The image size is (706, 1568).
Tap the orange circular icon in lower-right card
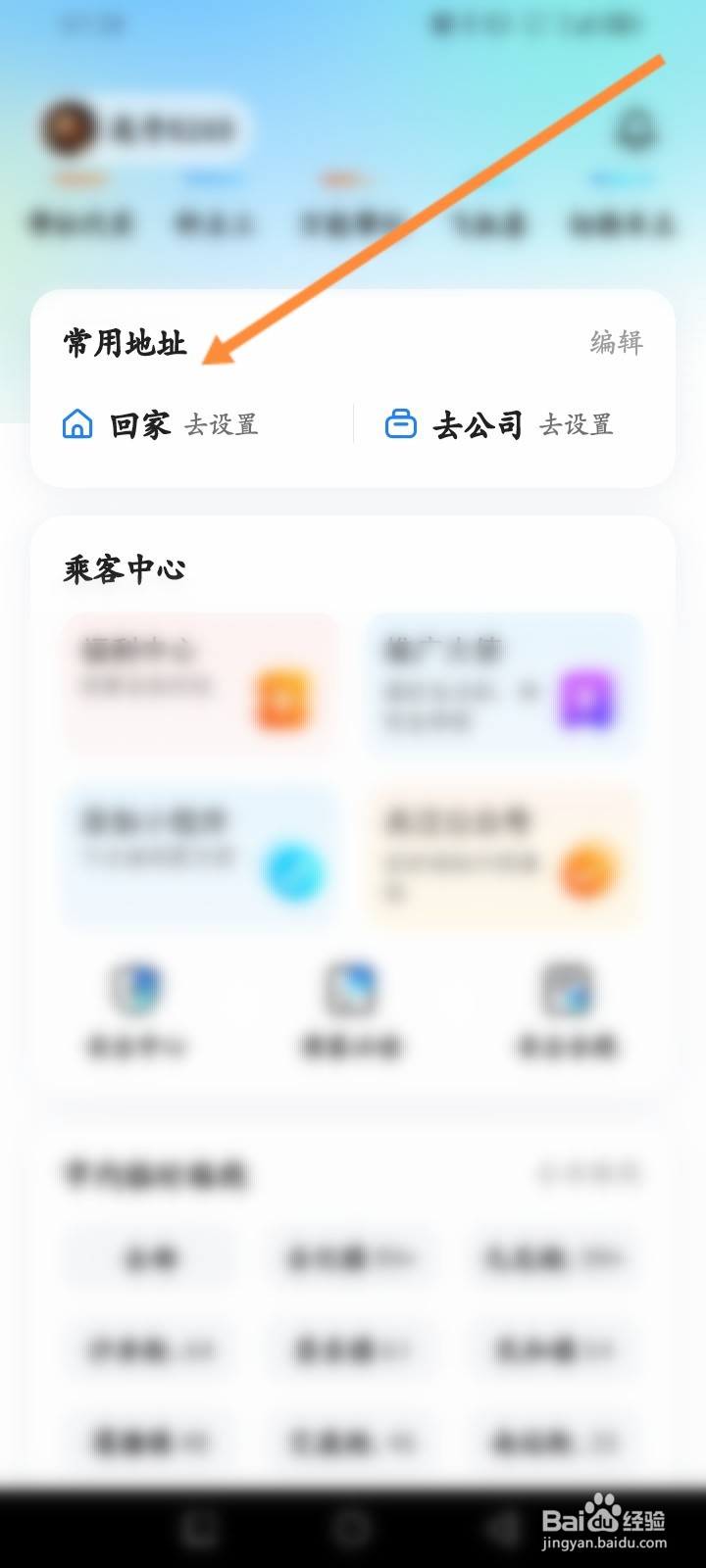click(x=588, y=871)
